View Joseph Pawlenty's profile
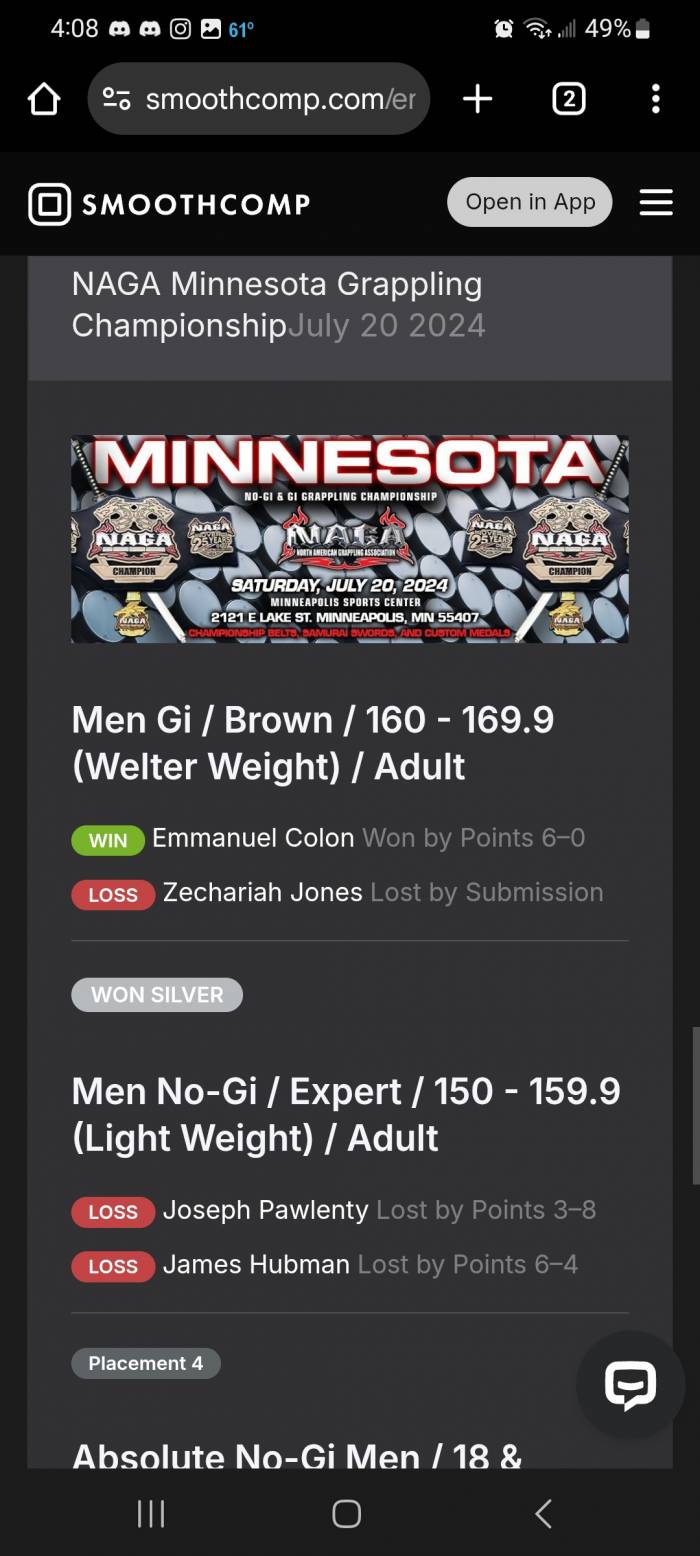 tap(265, 1210)
